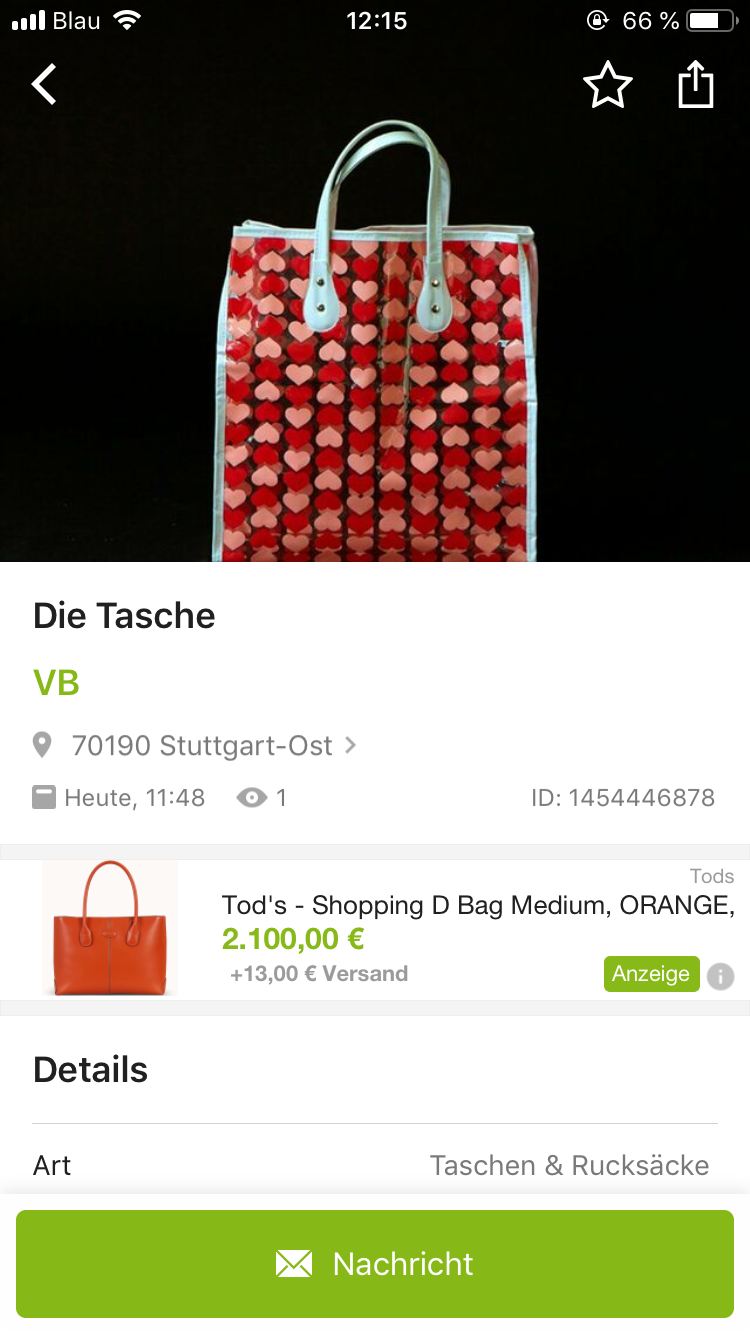Share this listing

click(696, 85)
